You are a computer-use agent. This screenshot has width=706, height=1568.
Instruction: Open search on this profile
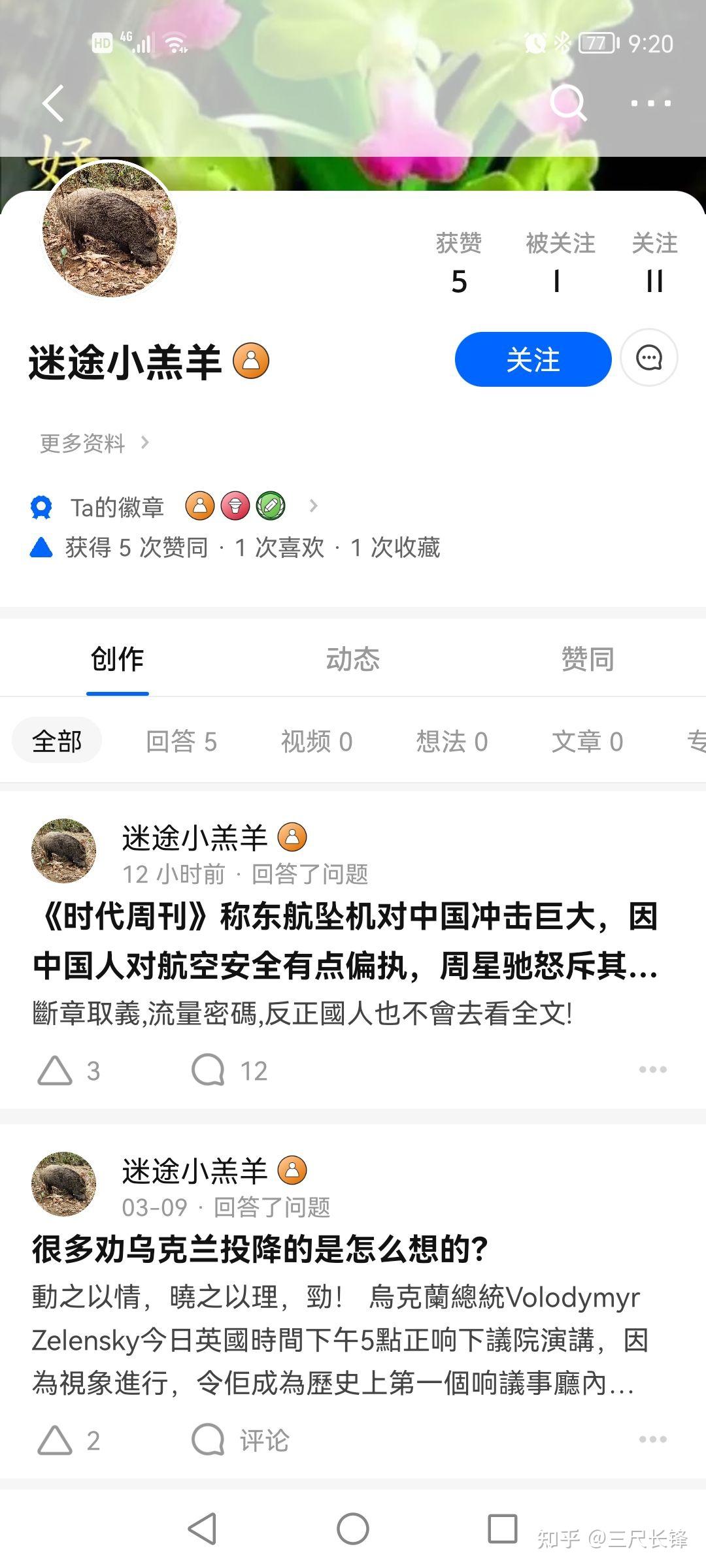567,103
